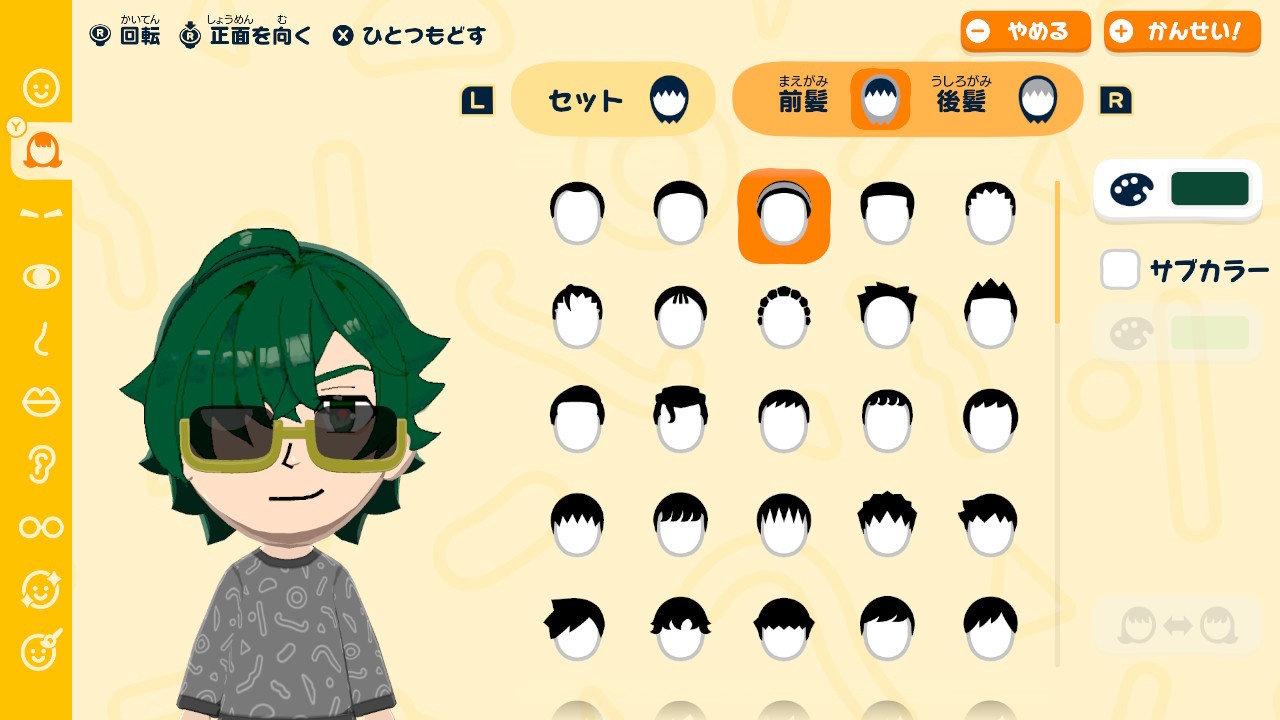Enable the サブカラー checkbox
The image size is (1280, 720).
coord(1120,270)
